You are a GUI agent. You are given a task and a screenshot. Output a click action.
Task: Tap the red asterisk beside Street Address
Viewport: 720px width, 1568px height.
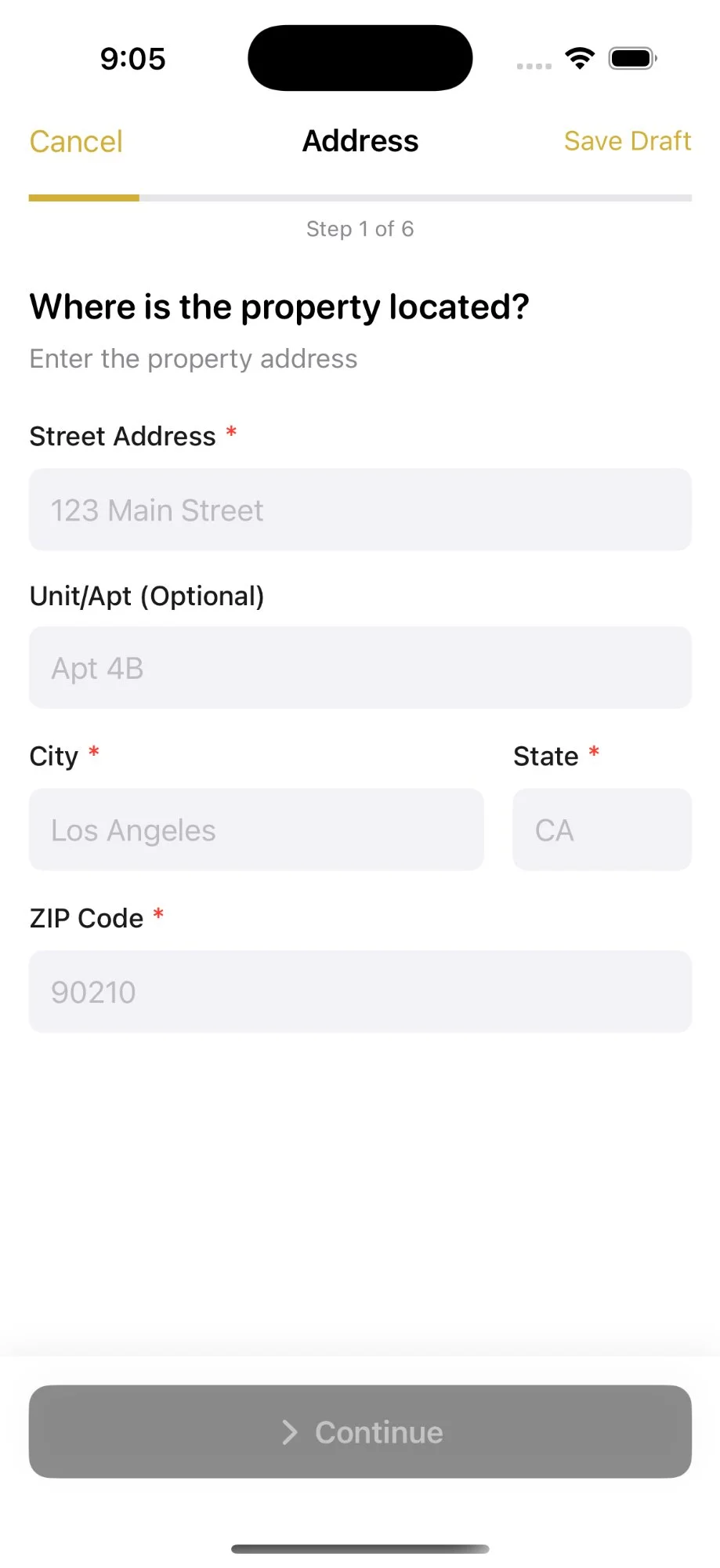(x=231, y=431)
